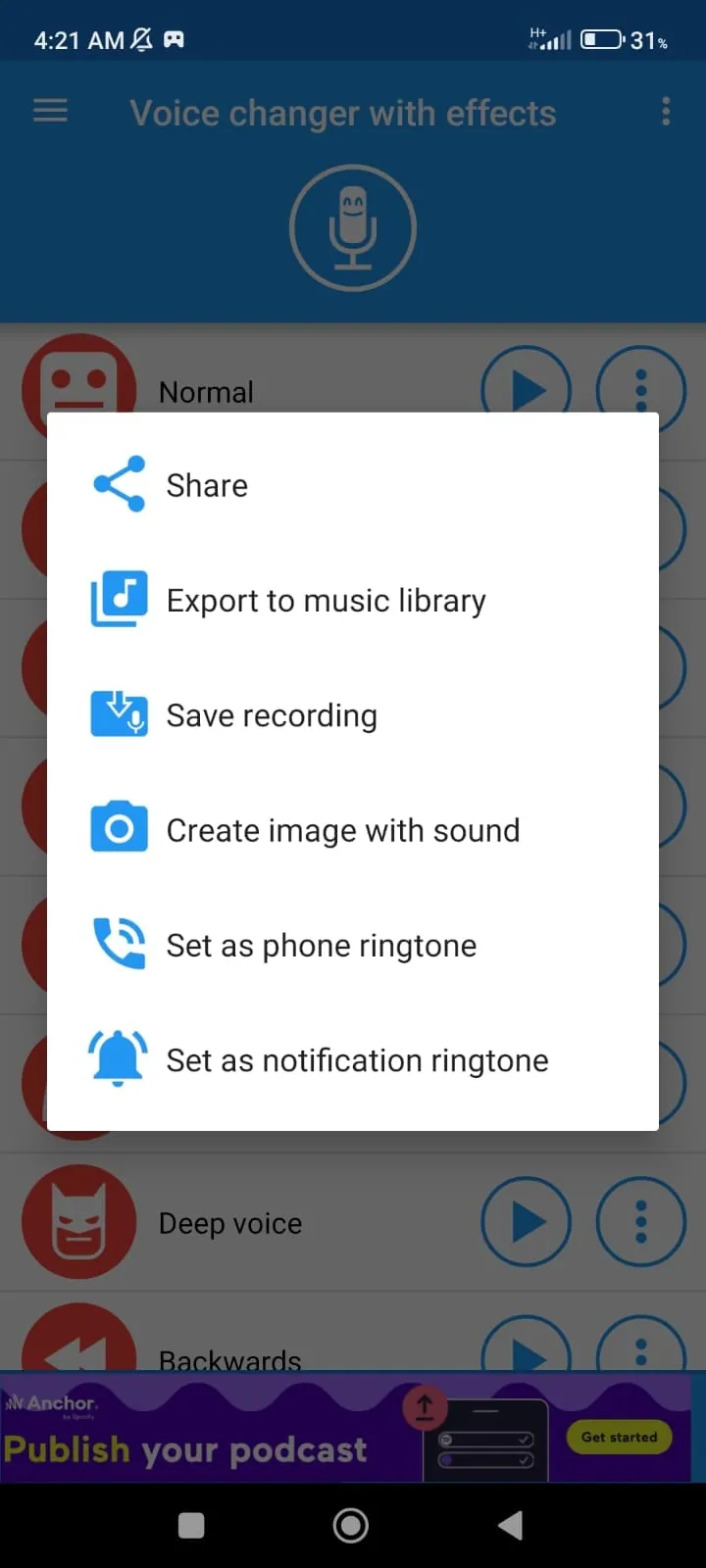Tap Get started on the Anchor ad
Viewport: 706px width, 1568px height.
point(619,1437)
